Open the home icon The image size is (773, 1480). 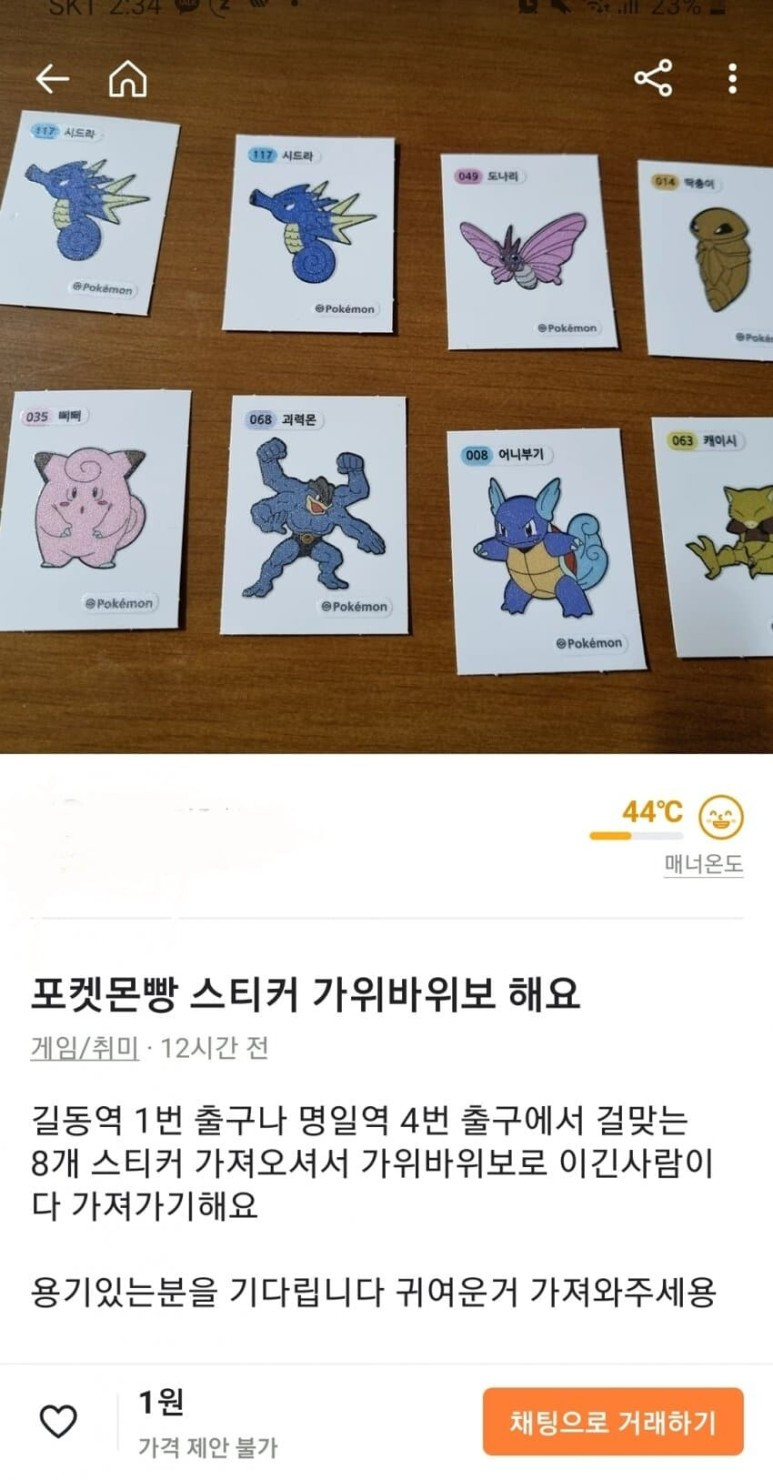click(x=127, y=79)
